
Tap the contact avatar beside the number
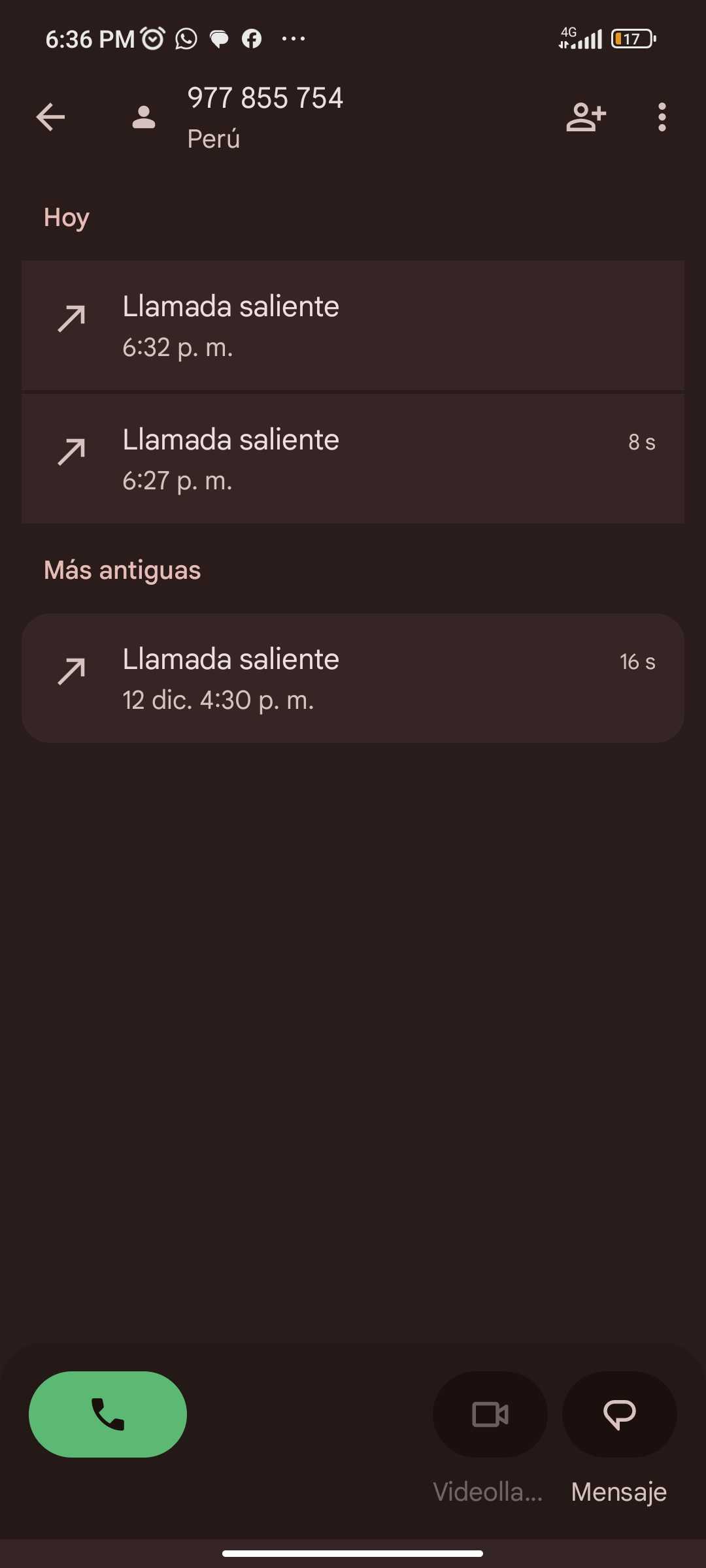144,118
